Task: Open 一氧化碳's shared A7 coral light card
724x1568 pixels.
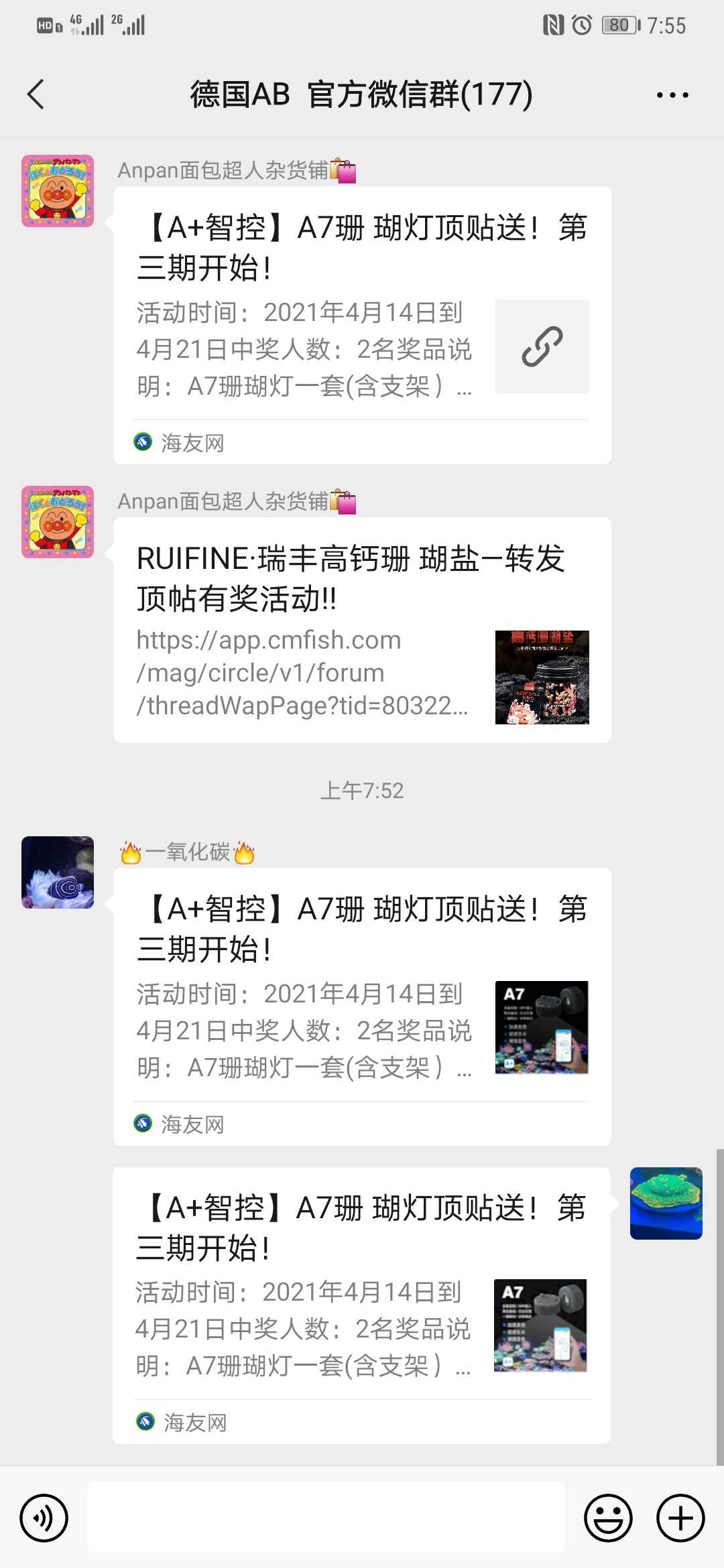Action: pos(362,1006)
